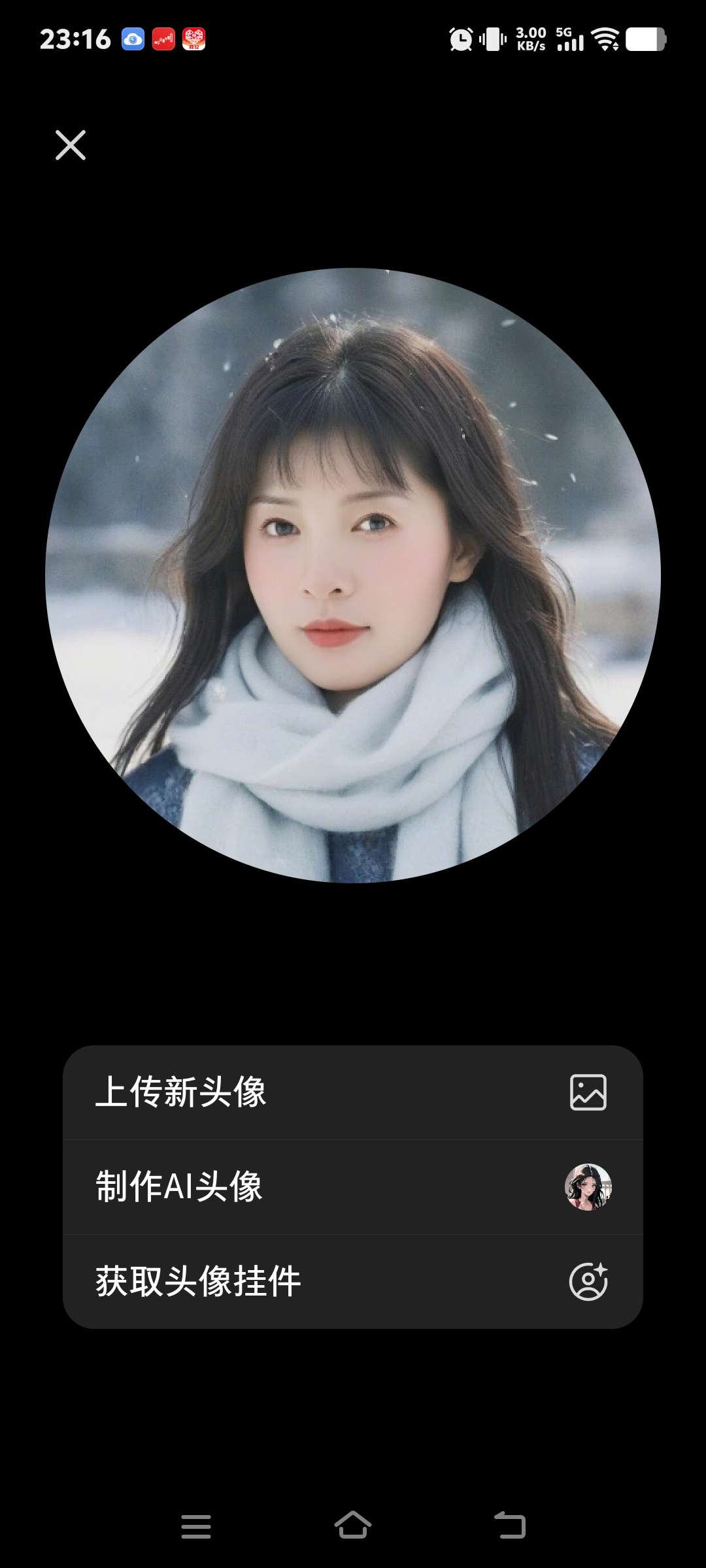706x1568 pixels.
Task: Tap the gallery icon beside 上传新头像
Action: [588, 1094]
